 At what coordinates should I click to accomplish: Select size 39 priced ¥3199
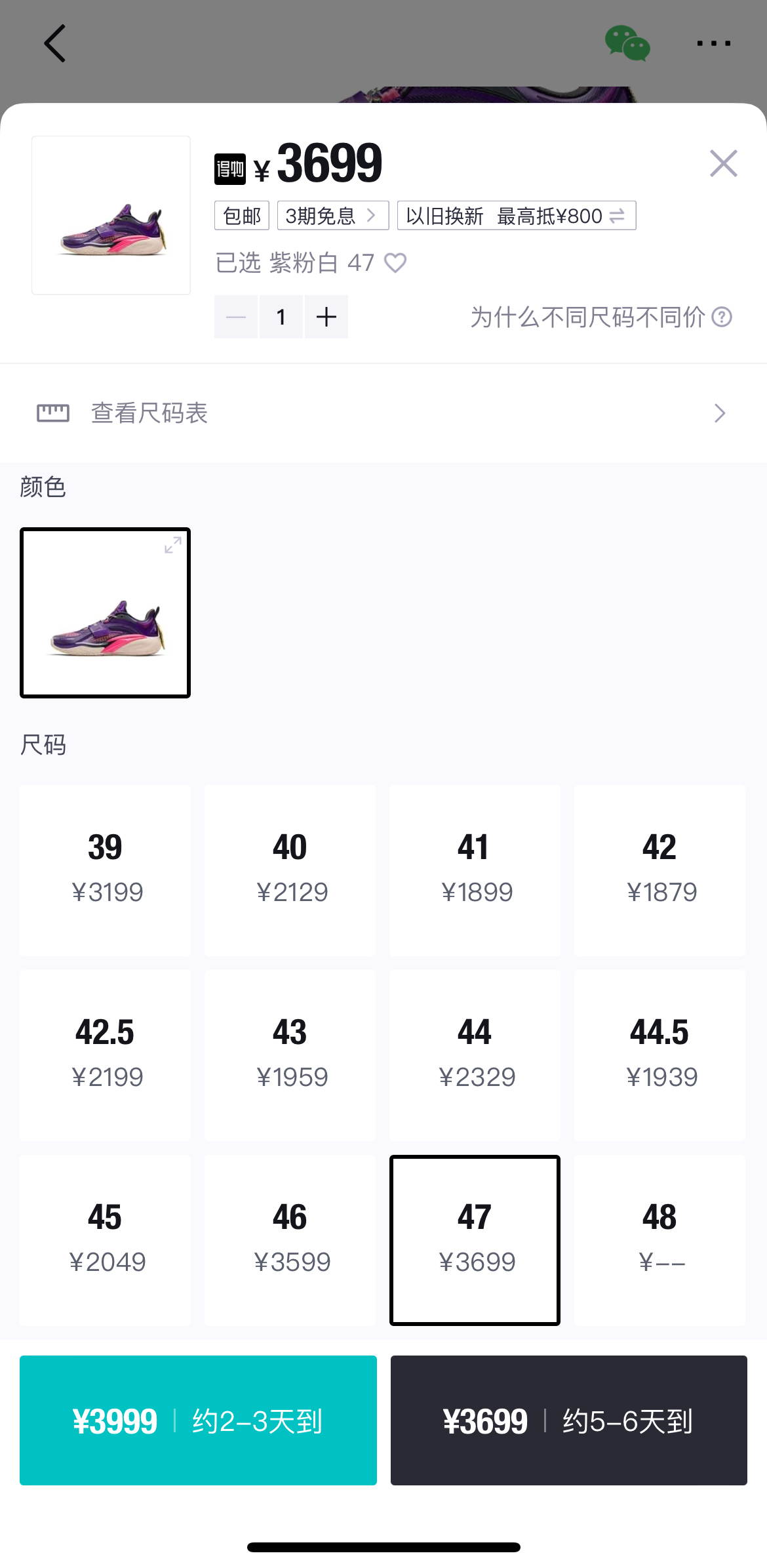click(x=106, y=870)
